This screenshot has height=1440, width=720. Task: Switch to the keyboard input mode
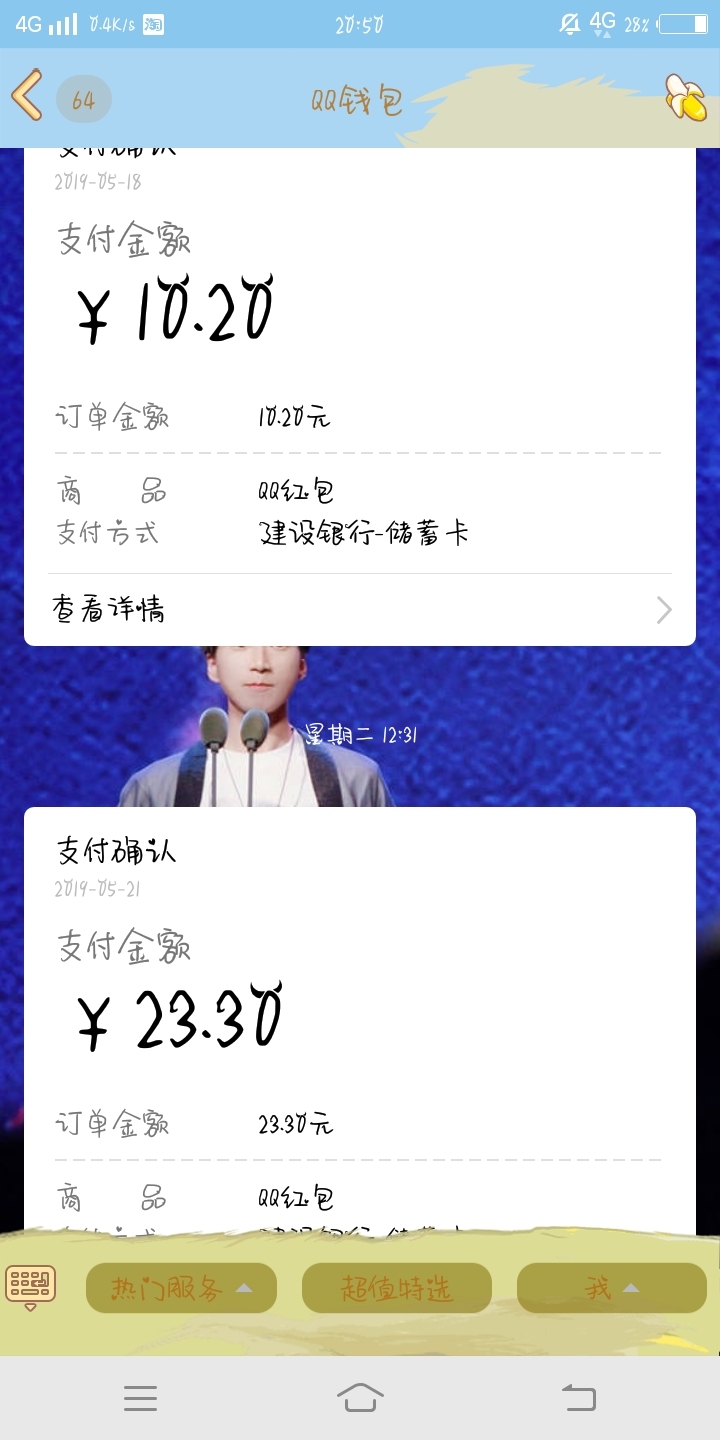point(30,1286)
